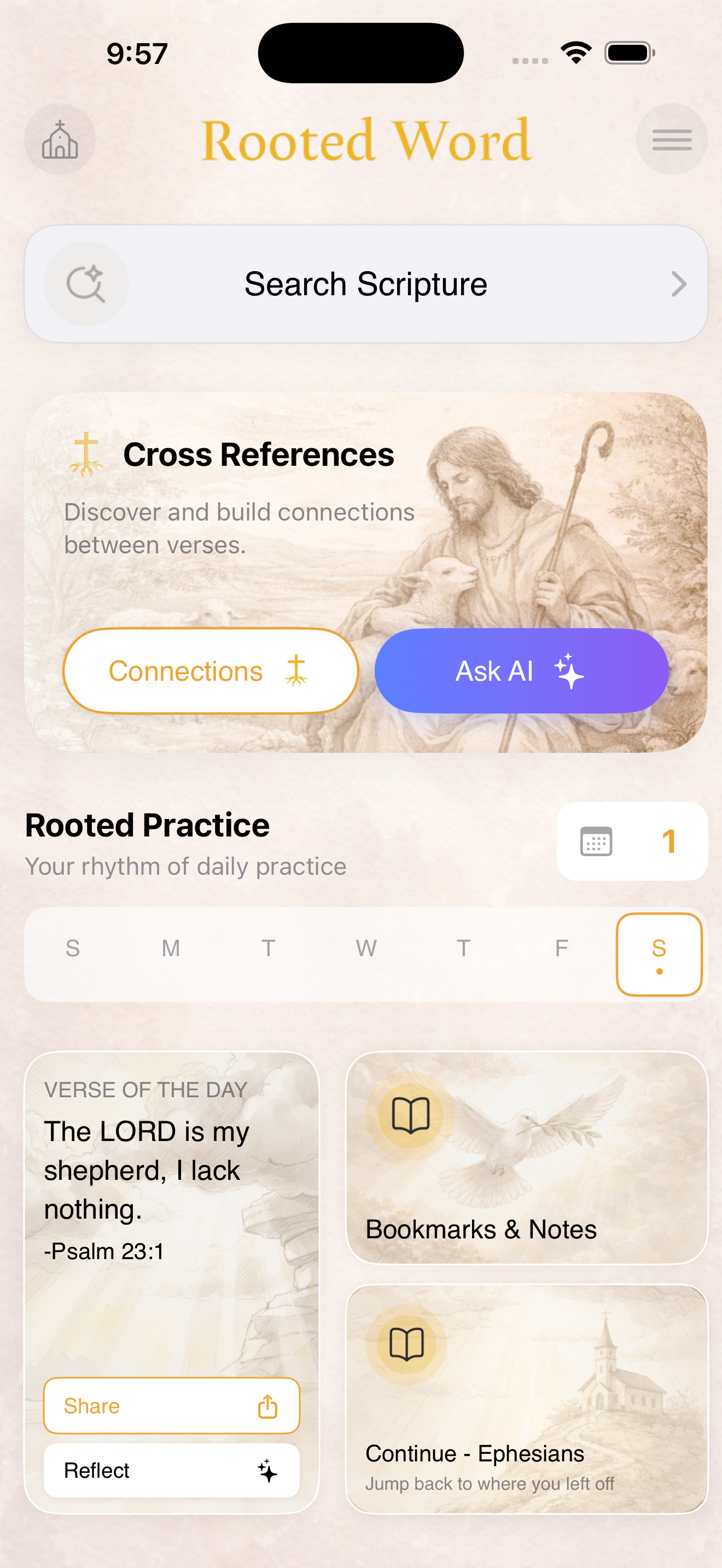This screenshot has height=1568, width=722.
Task: Open the church icon at top left
Action: (59, 139)
